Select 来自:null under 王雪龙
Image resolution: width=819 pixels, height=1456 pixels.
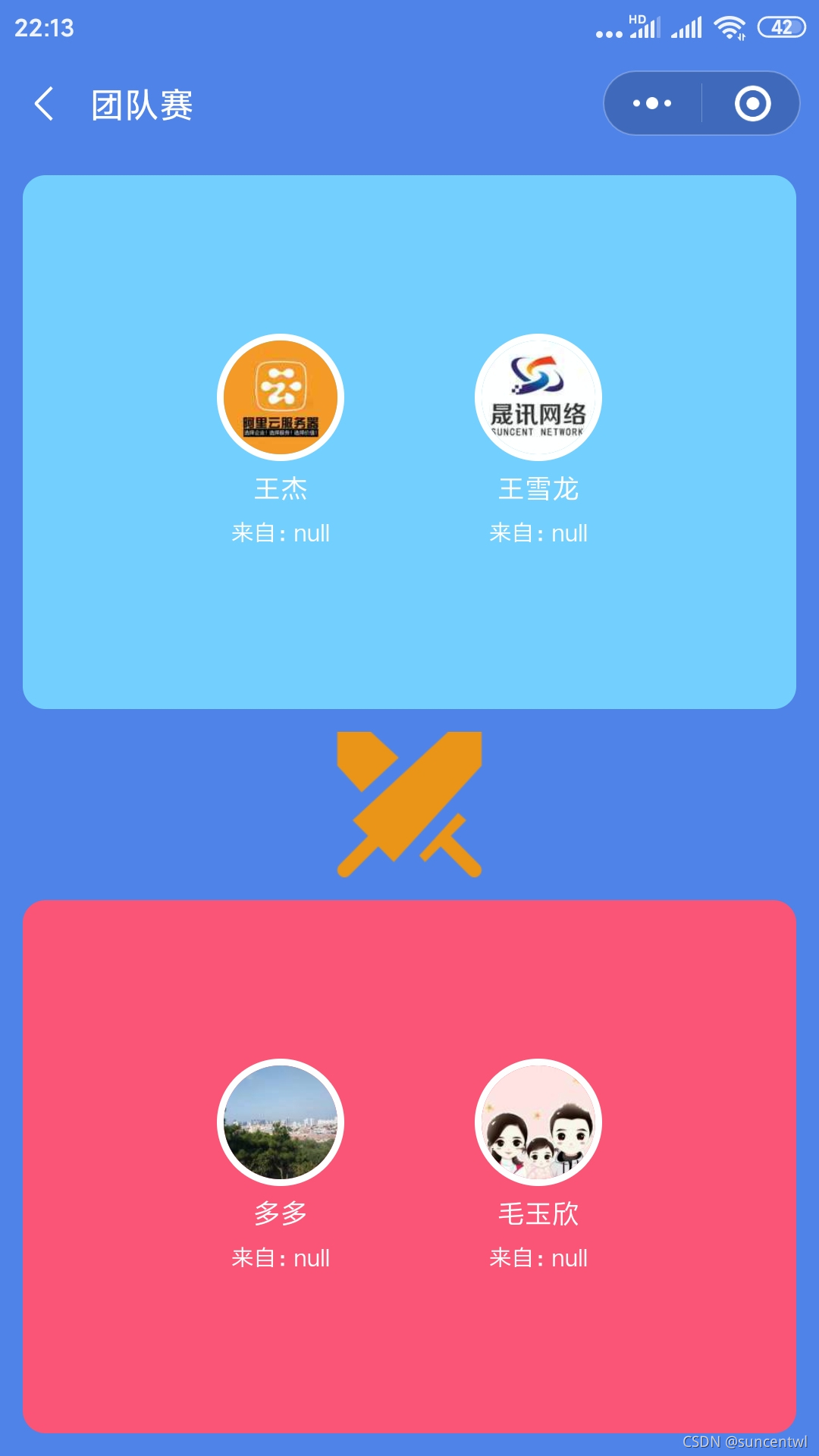(538, 533)
